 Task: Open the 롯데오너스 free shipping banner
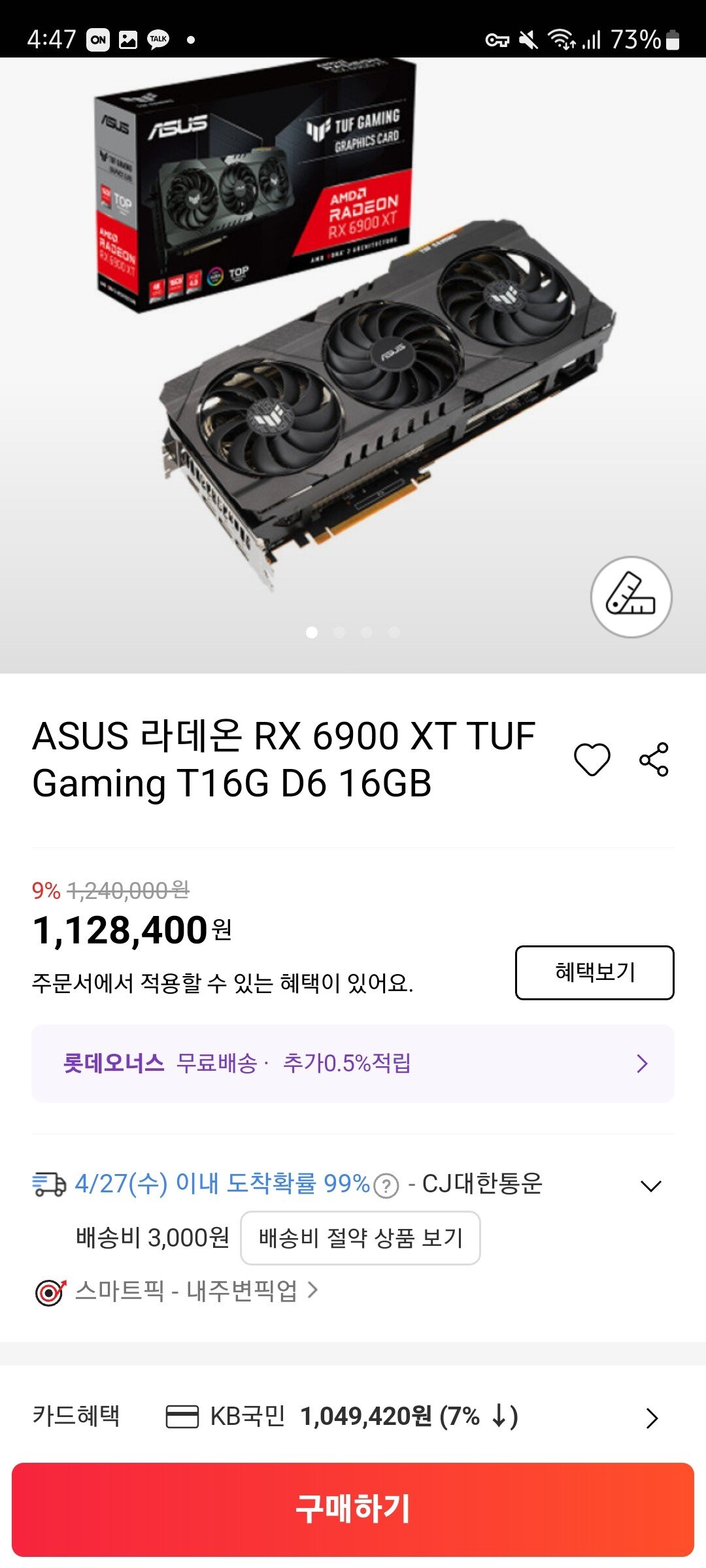pos(353,1064)
